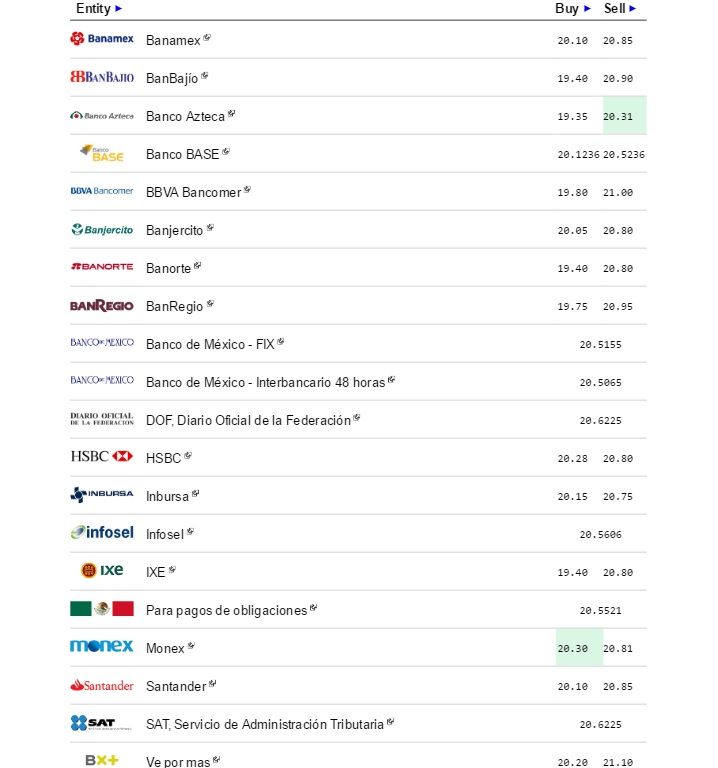Go to the Inbursa link
Screen dimensions: 718x768
point(167,496)
